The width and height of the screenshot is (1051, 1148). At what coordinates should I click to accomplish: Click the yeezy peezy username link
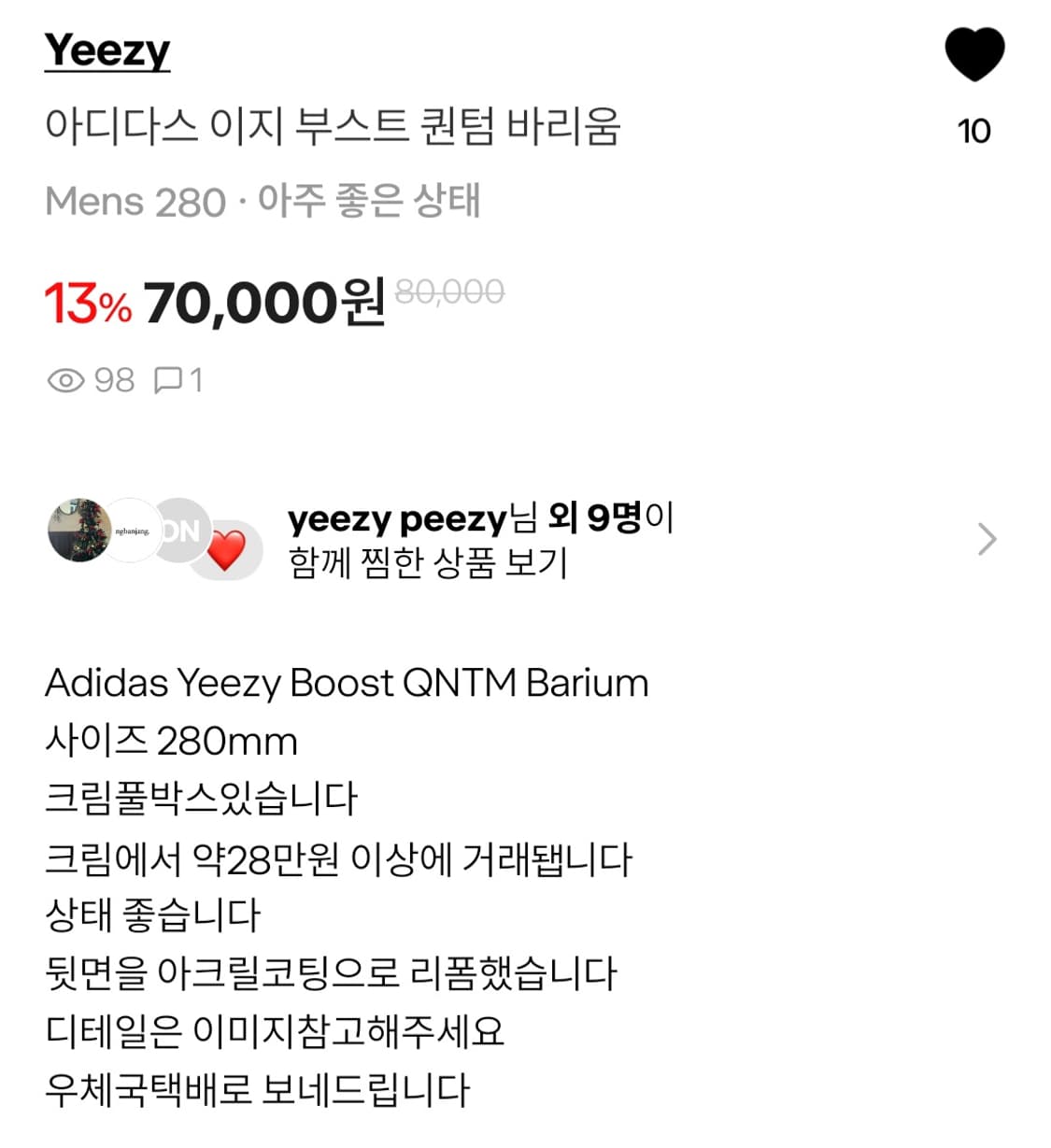[397, 518]
